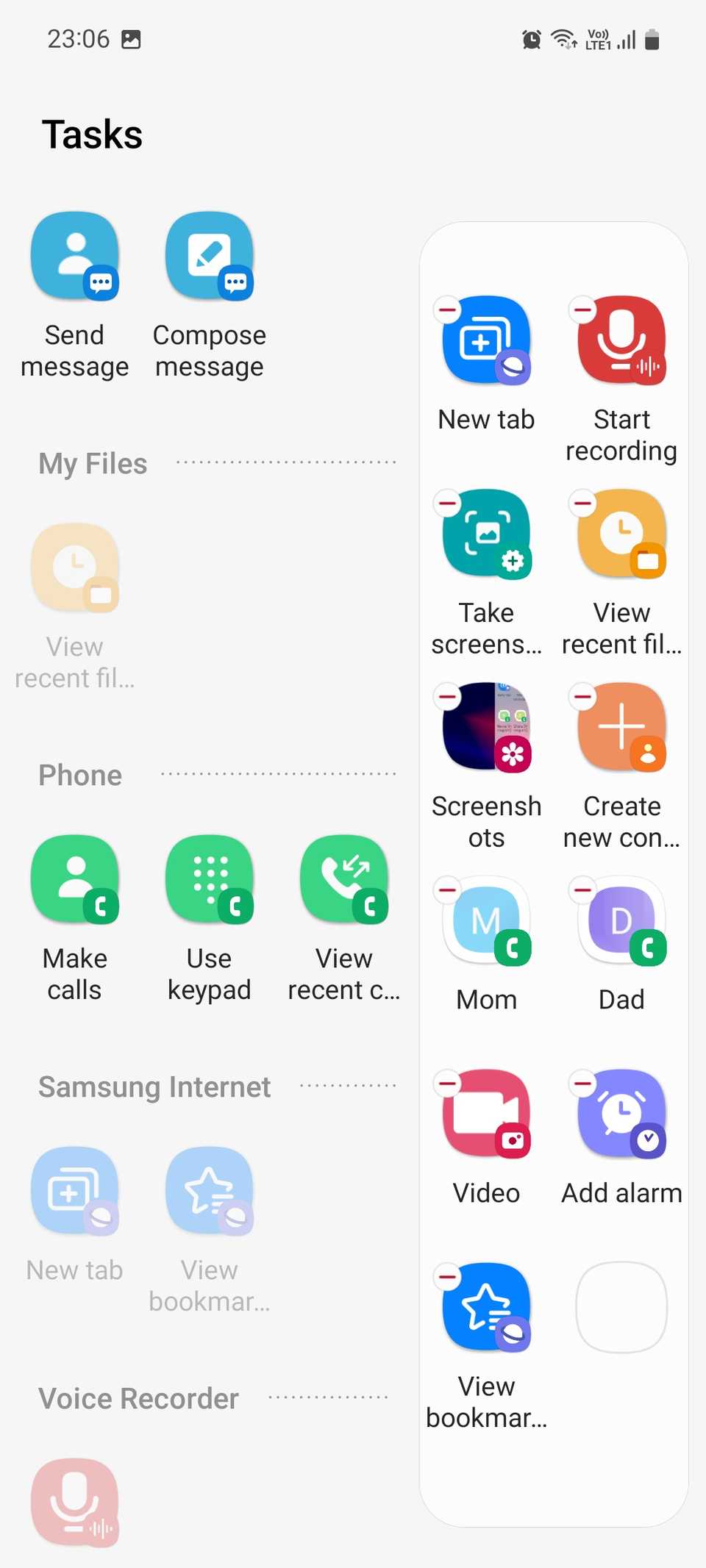Screen dimensions: 706x1568
Task: Tap the Compose message shortcut icon
Action: (x=210, y=257)
